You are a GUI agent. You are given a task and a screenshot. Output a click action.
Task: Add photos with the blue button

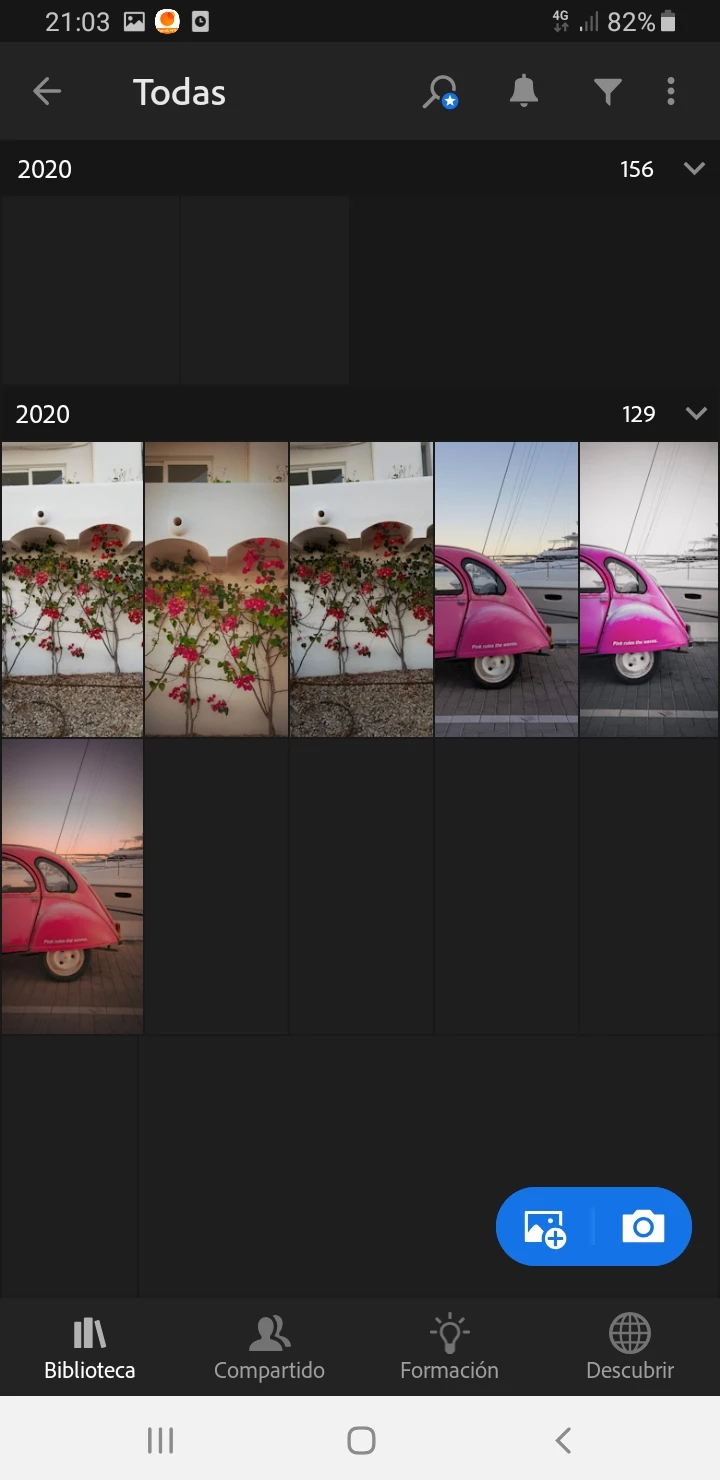(545, 1227)
